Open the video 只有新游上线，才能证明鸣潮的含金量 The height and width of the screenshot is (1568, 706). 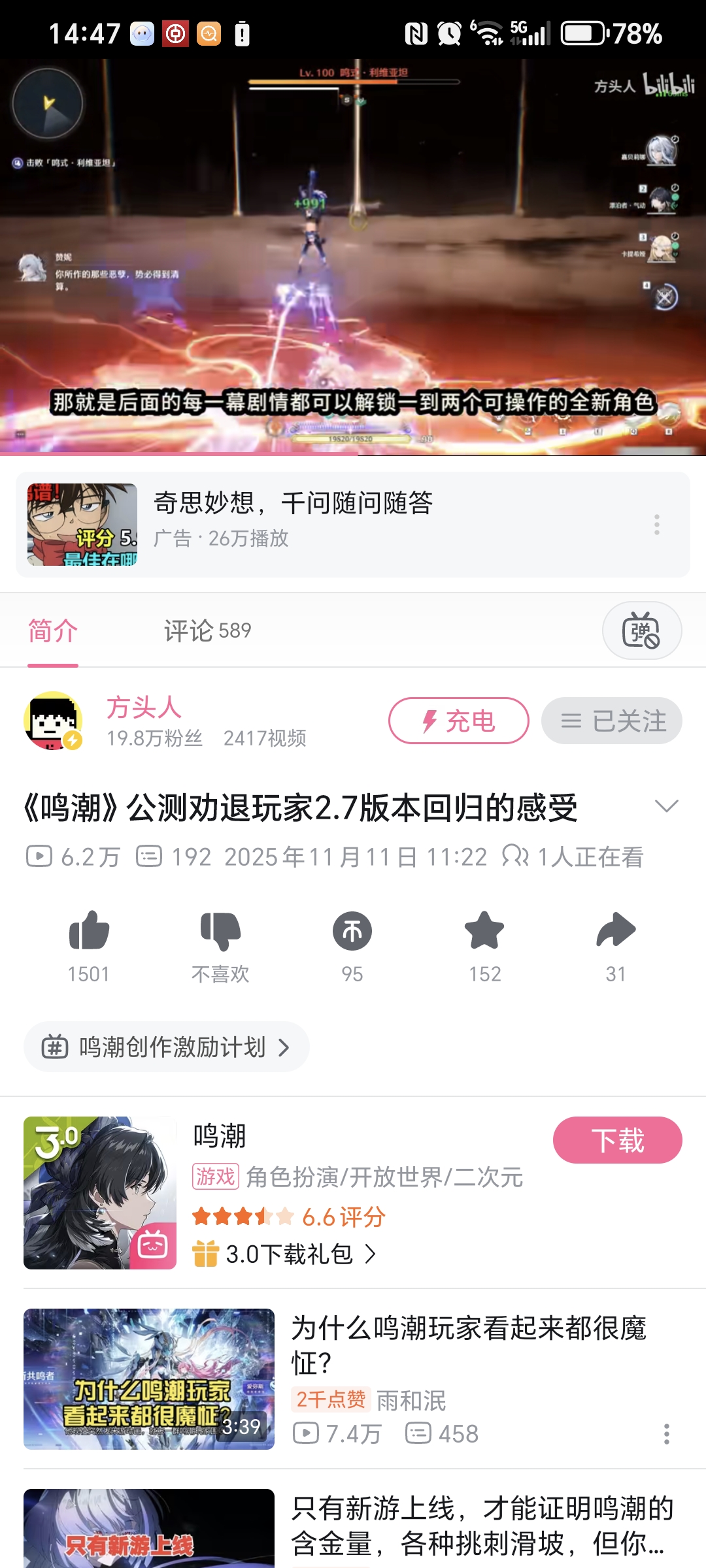481,1526
